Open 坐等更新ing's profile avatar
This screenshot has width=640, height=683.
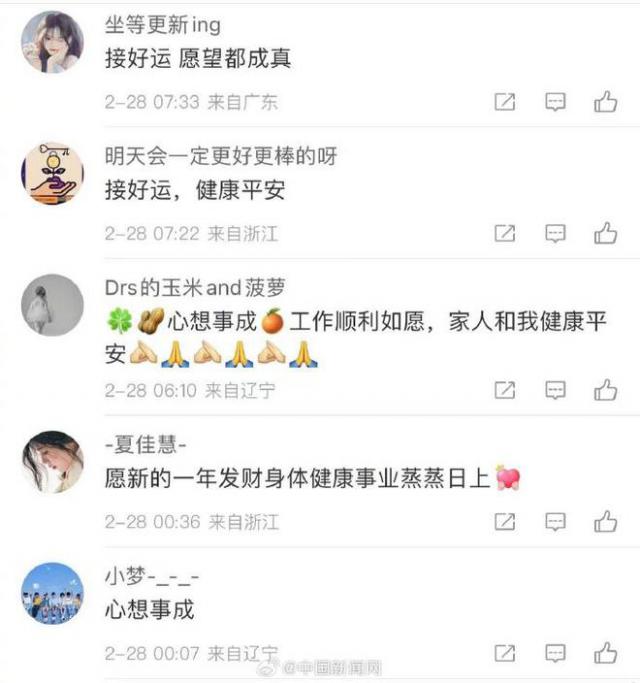(x=52, y=42)
